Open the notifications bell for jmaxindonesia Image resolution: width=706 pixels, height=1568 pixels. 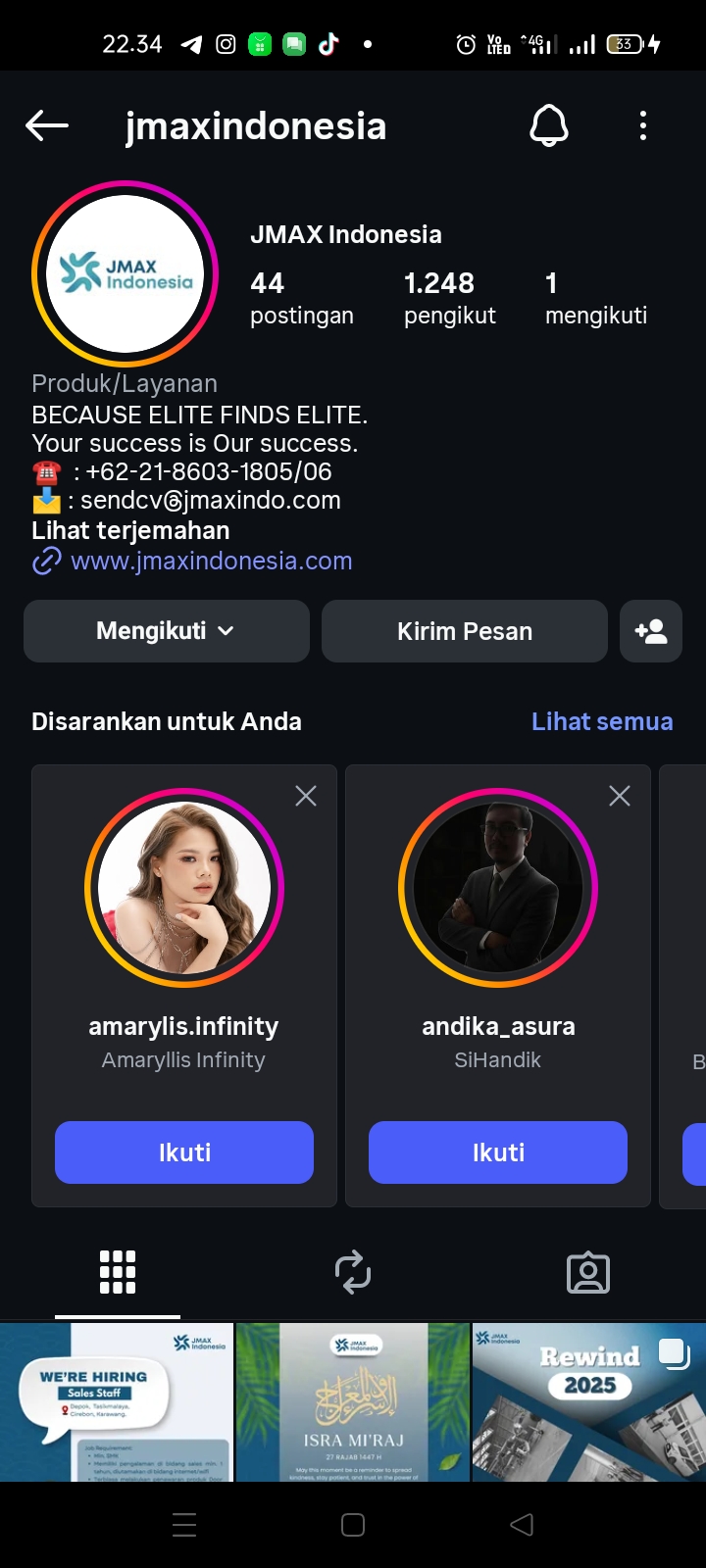tap(549, 125)
